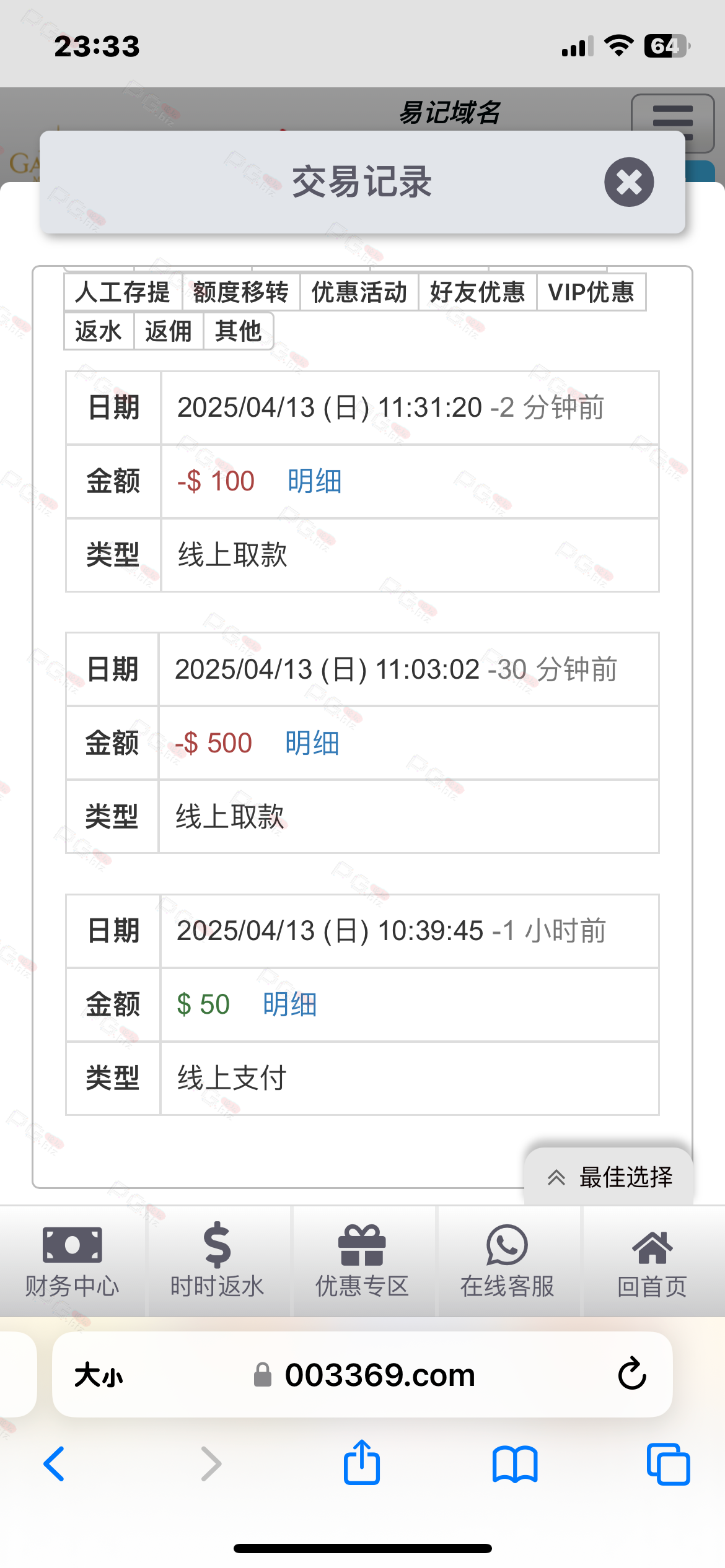Switch to VIP优惠 records
The width and height of the screenshot is (725, 1568).
pos(591,292)
